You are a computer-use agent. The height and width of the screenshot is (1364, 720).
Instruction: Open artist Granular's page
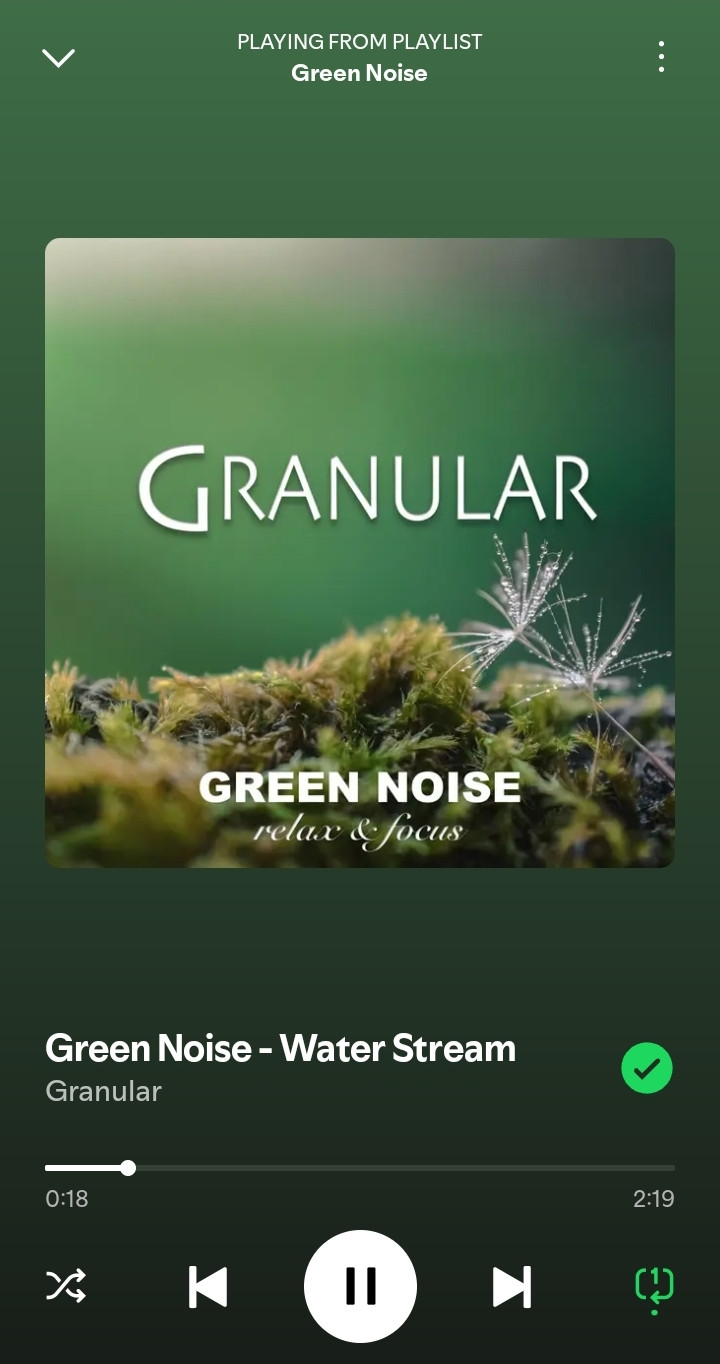(103, 1091)
